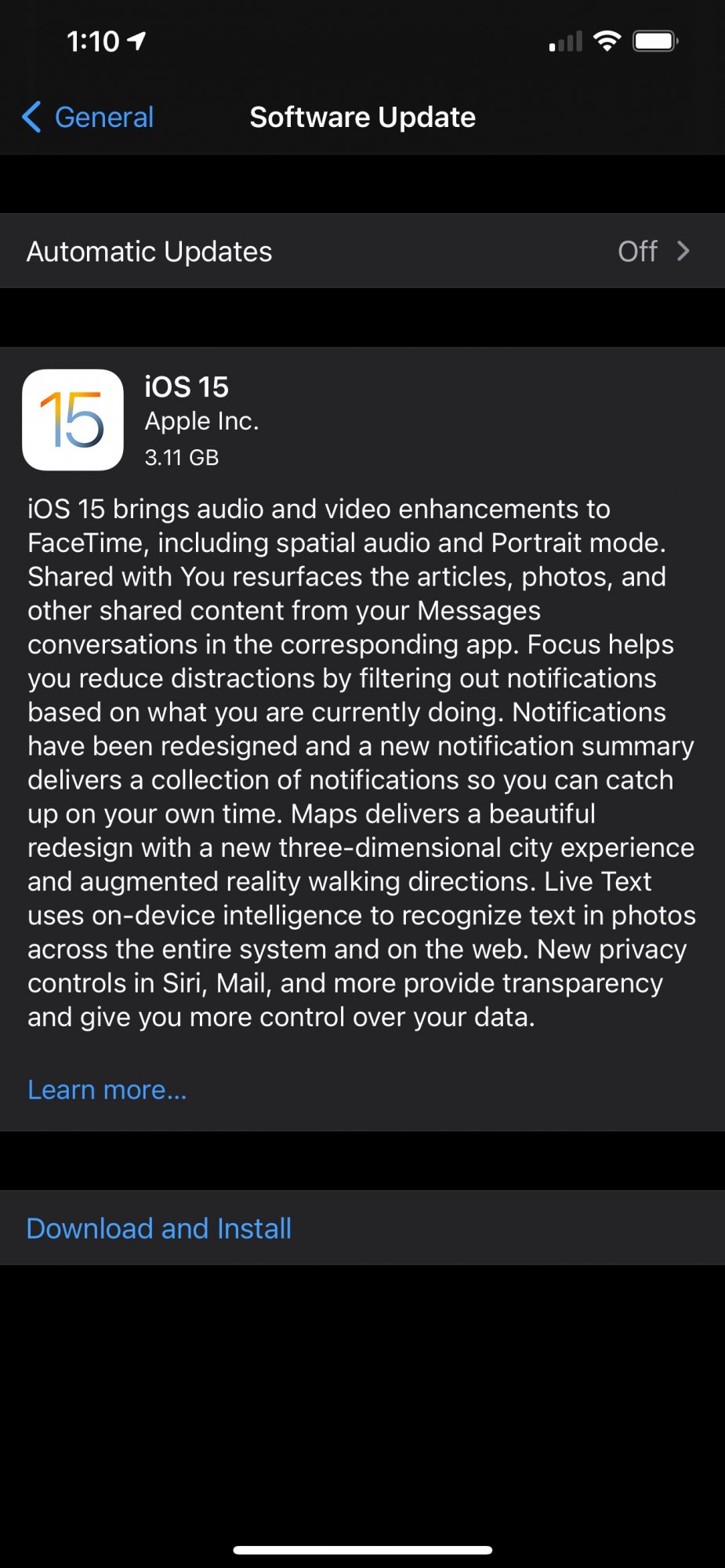
Task: Tap Download and Install
Action: 159,1228
